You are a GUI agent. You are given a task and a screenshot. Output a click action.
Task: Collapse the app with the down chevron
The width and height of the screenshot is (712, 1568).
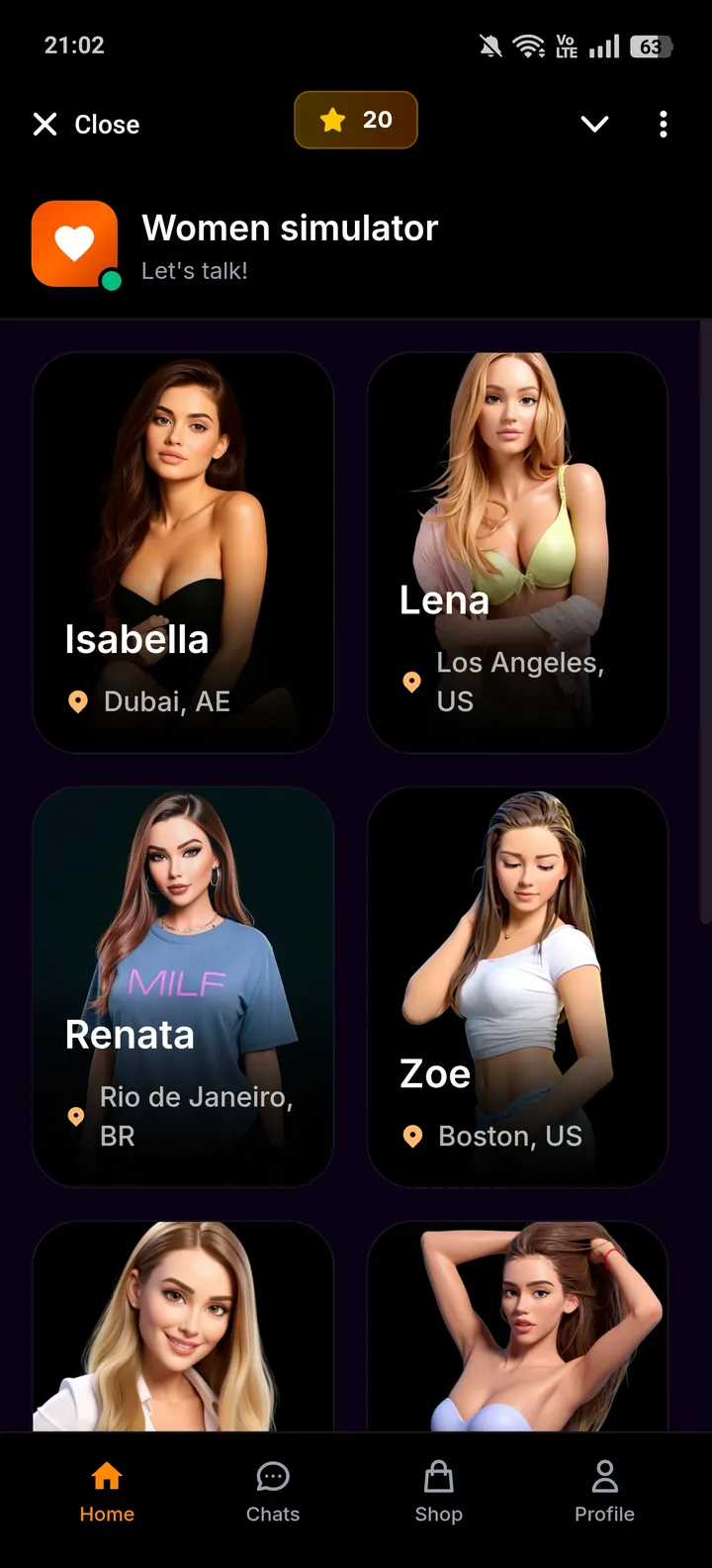[594, 124]
